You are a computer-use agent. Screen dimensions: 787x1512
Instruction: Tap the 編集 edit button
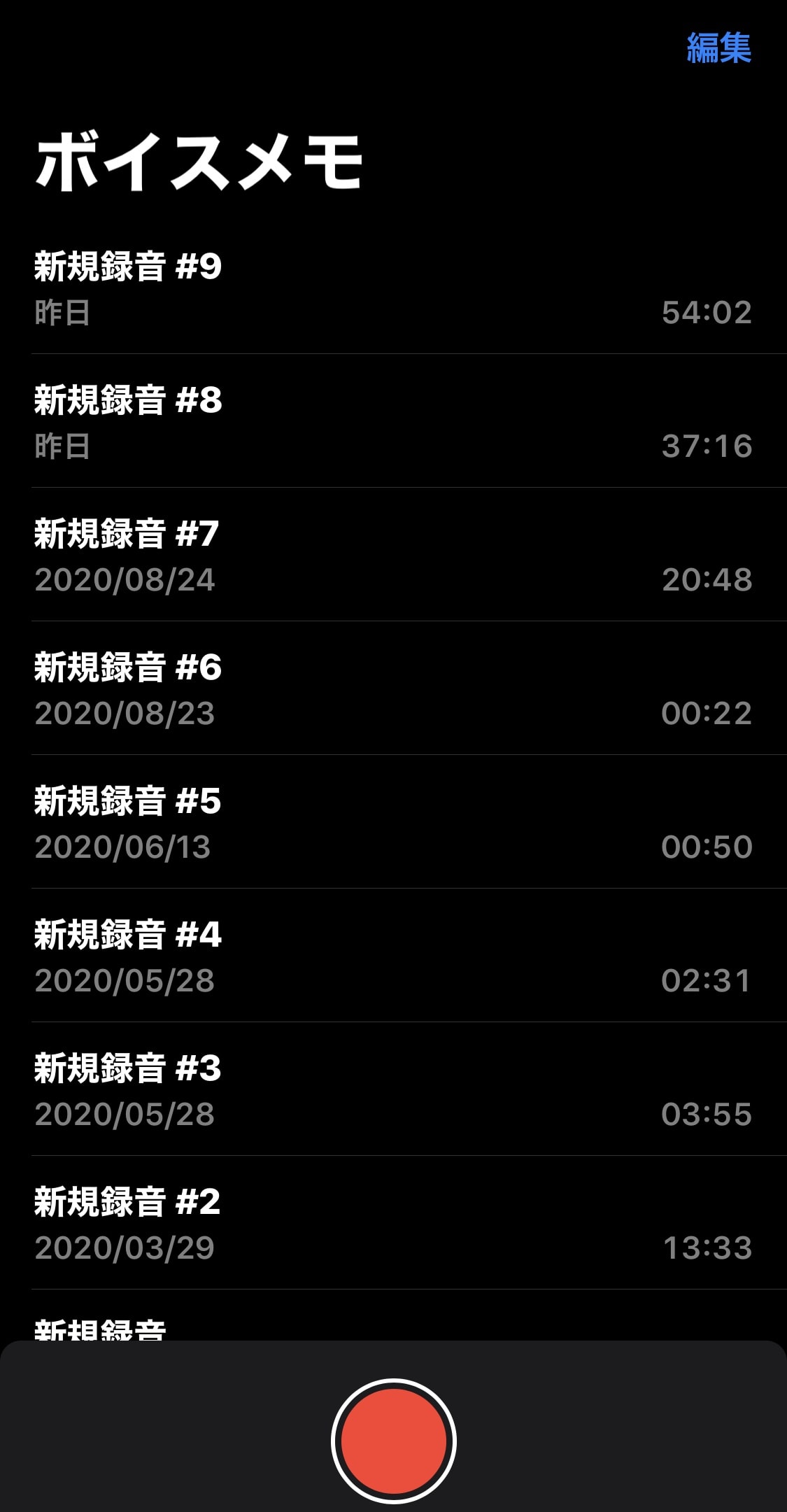718,49
